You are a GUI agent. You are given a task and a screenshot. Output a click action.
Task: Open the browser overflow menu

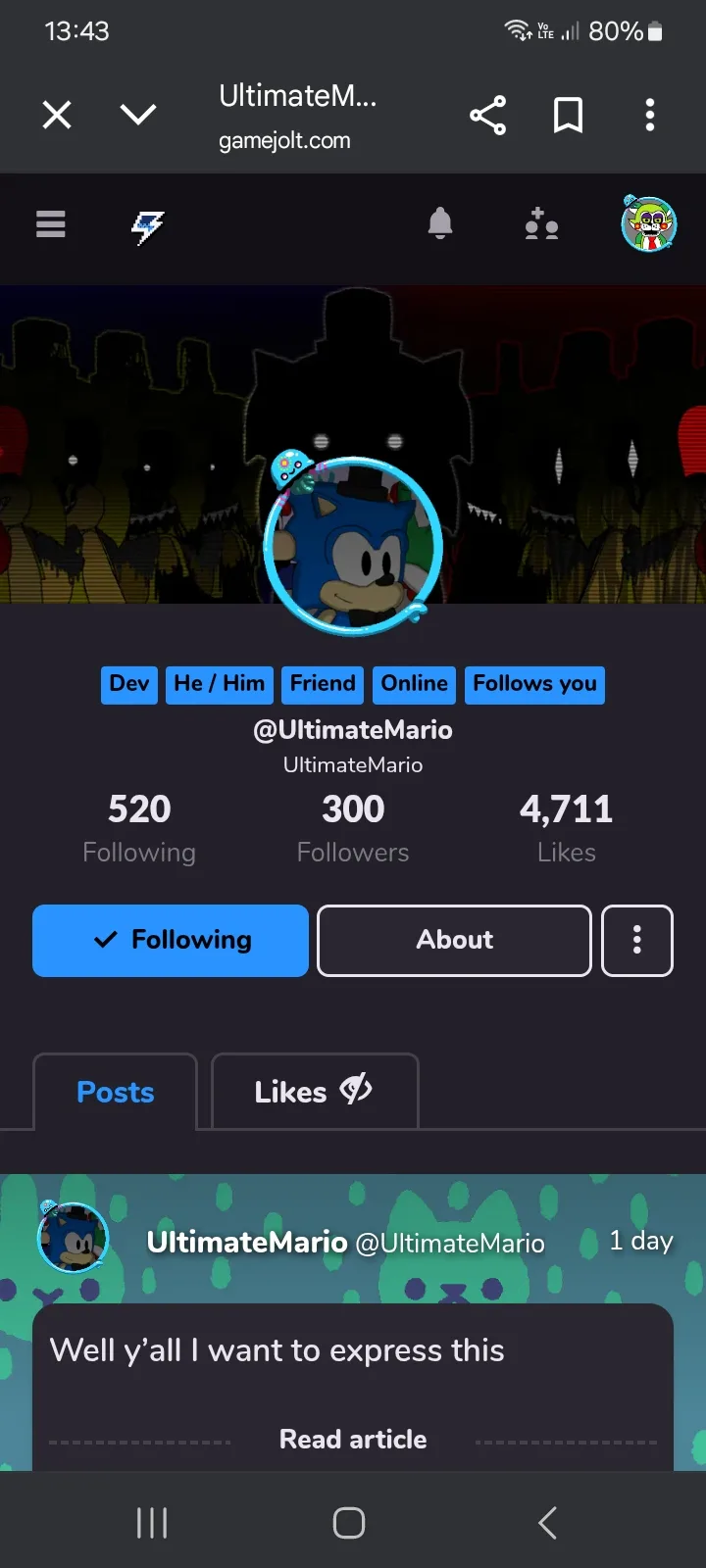click(x=649, y=116)
